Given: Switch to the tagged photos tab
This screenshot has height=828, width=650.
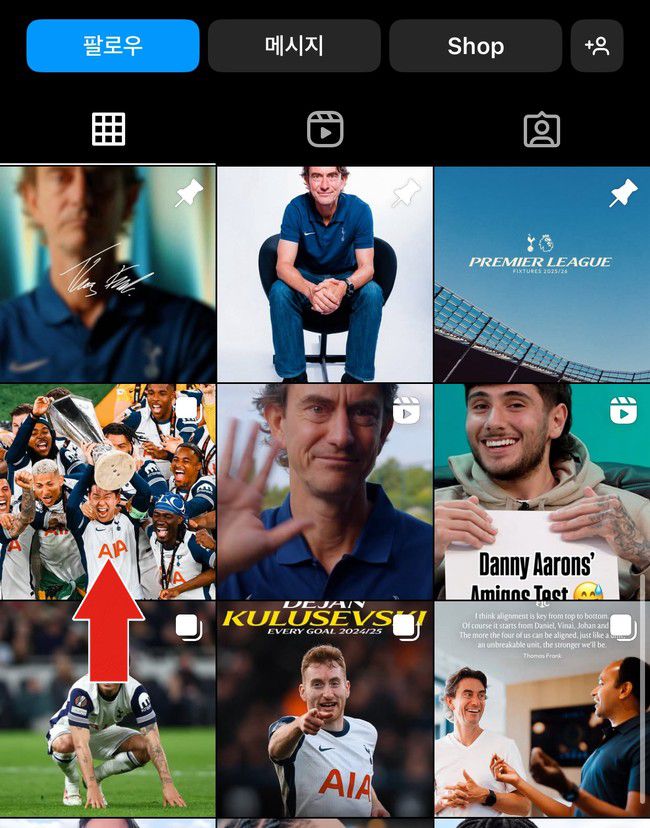Looking at the screenshot, I should [541, 129].
